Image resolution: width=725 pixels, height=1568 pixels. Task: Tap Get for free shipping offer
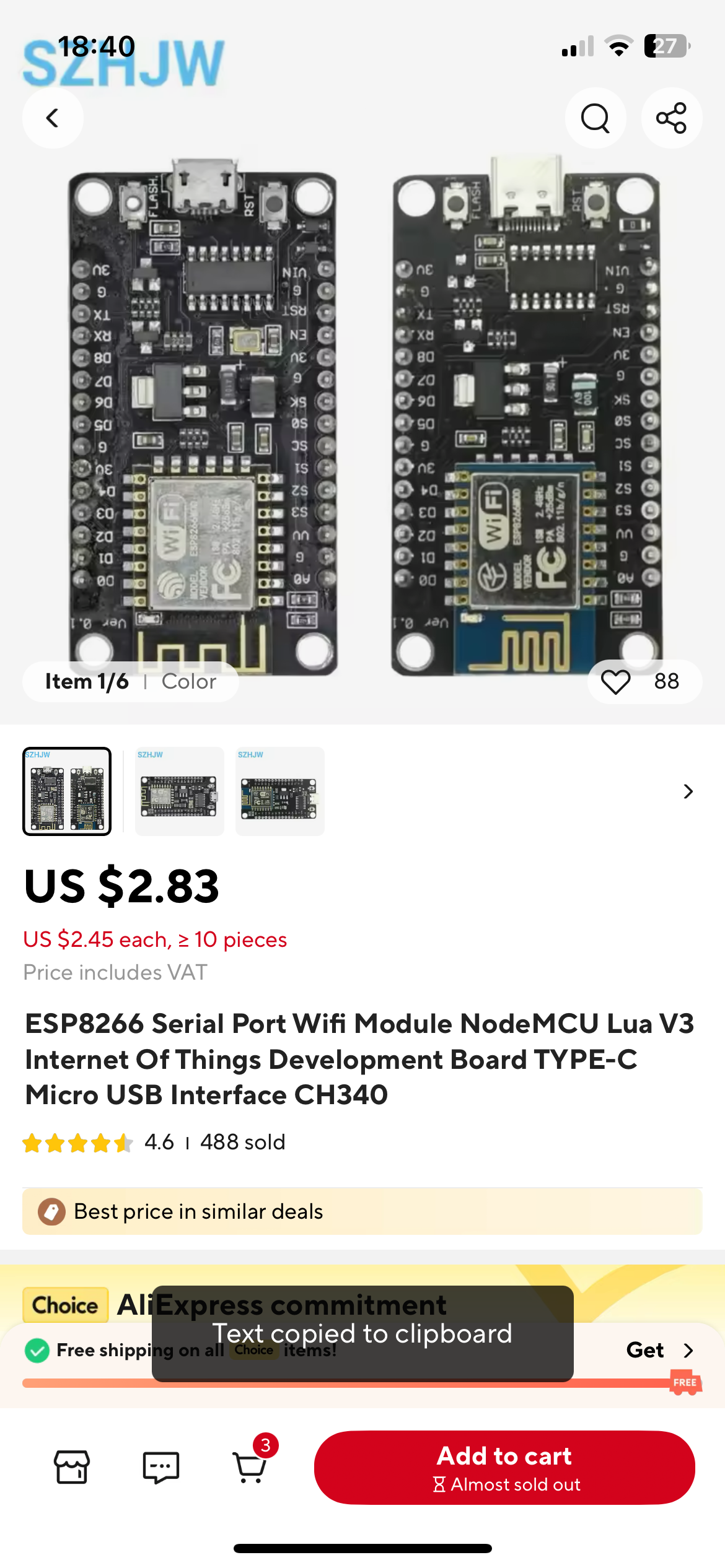(x=659, y=1350)
